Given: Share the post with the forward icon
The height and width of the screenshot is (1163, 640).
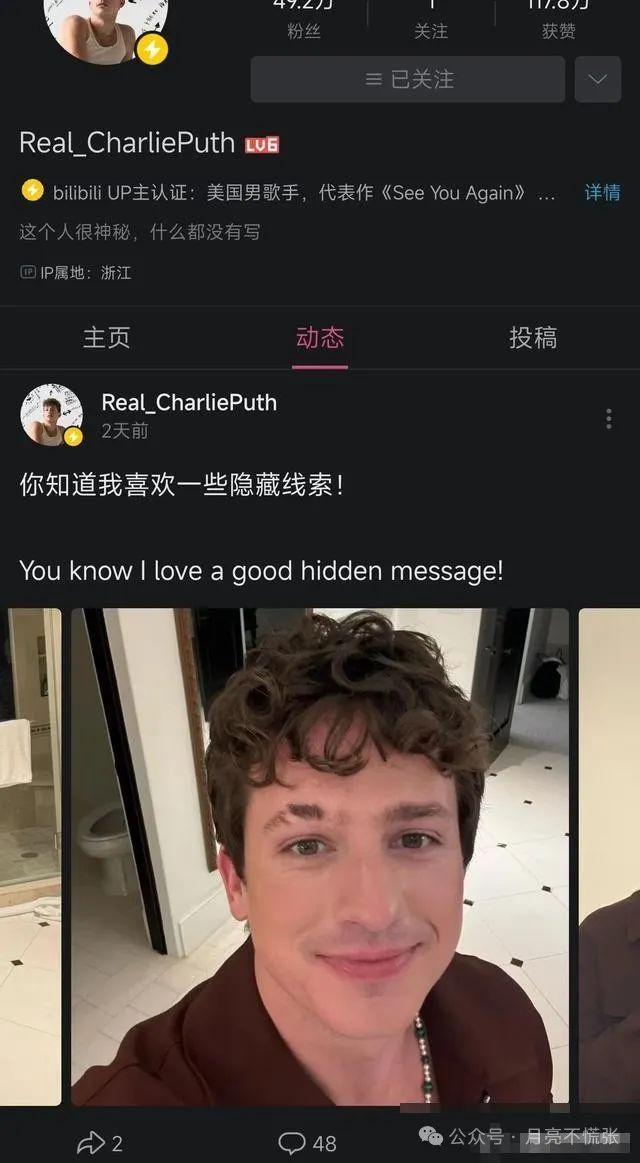Looking at the screenshot, I should point(99,1142).
